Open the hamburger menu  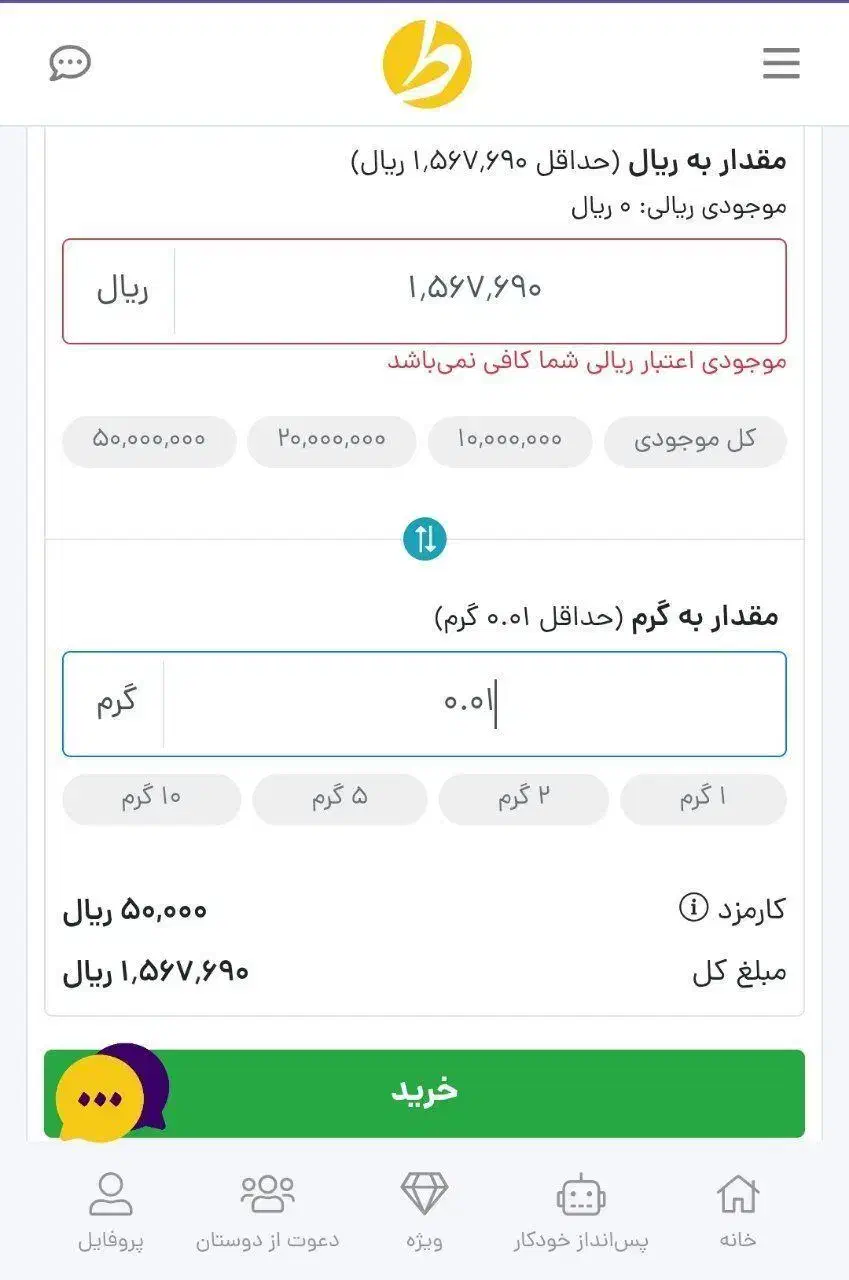(780, 64)
